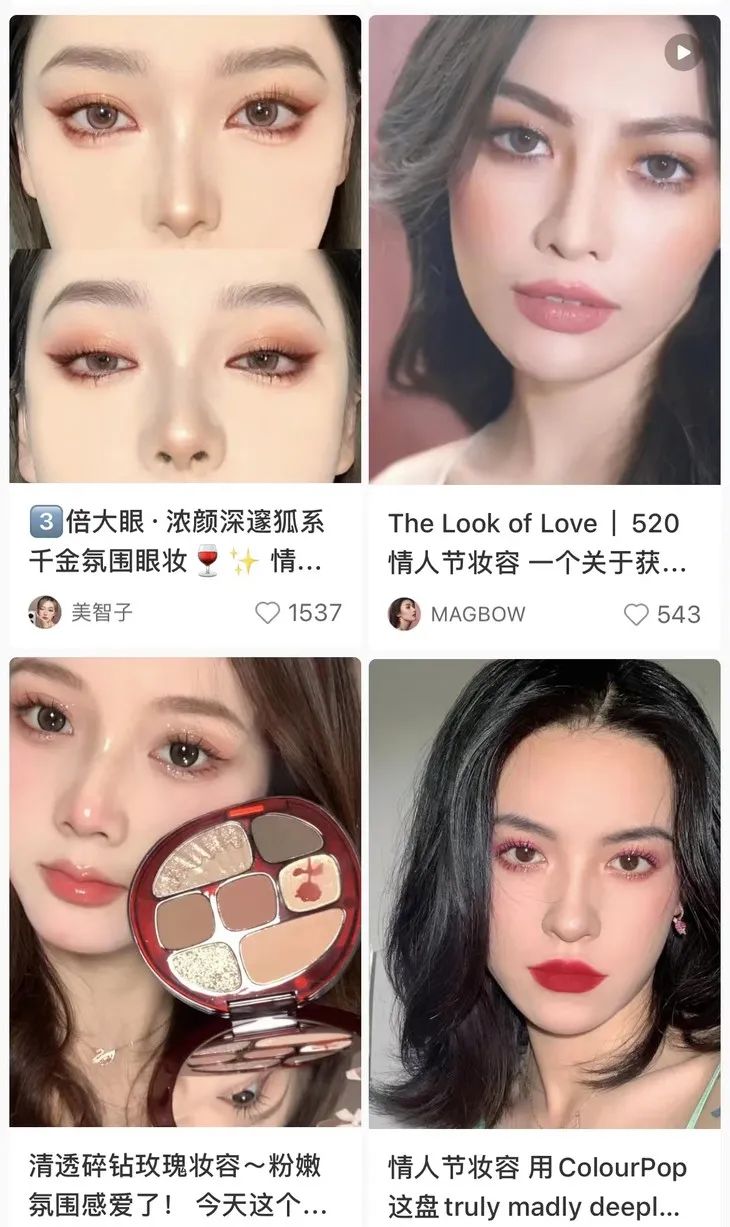Open the ColourPop 情人节妆容 post
This screenshot has height=1227, width=730.
(544, 890)
